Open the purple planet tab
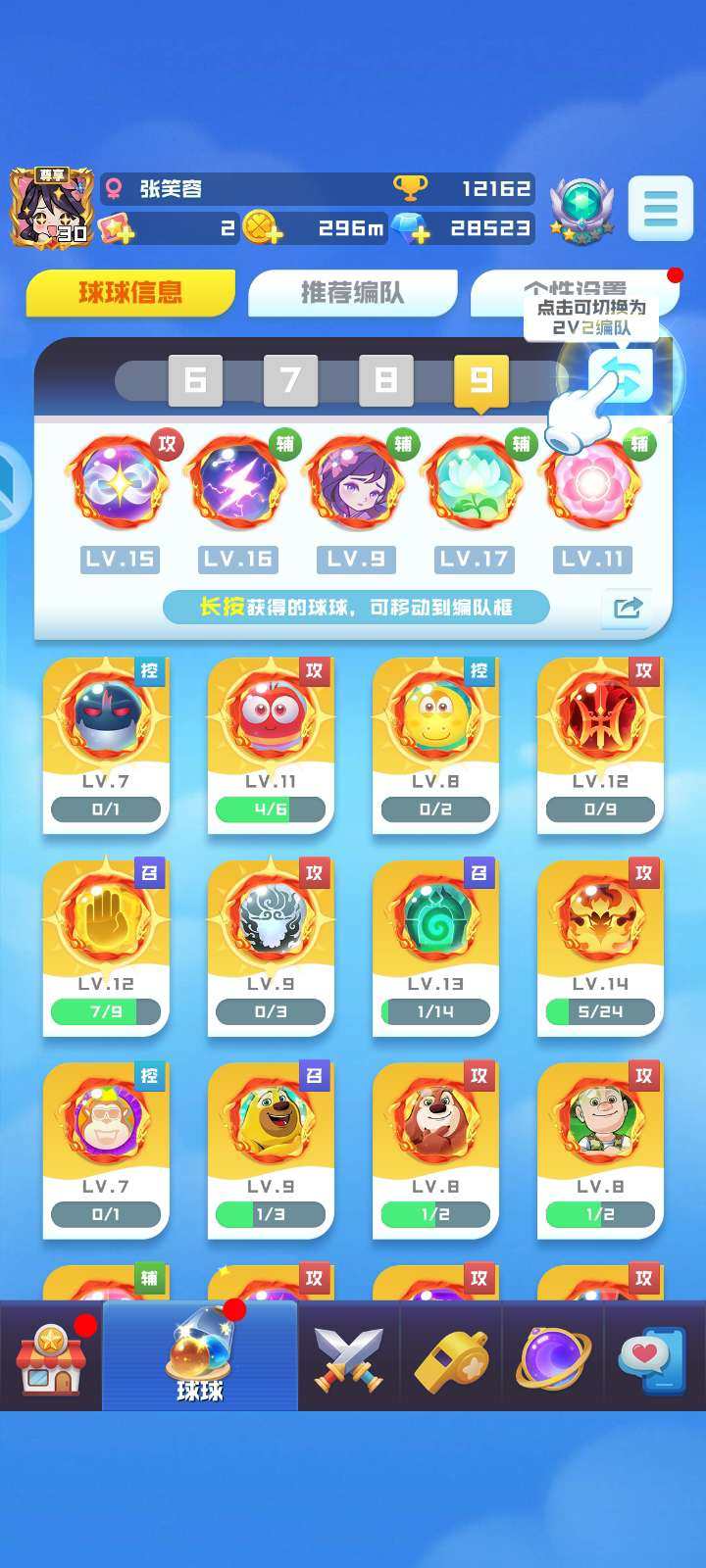 [553, 1358]
